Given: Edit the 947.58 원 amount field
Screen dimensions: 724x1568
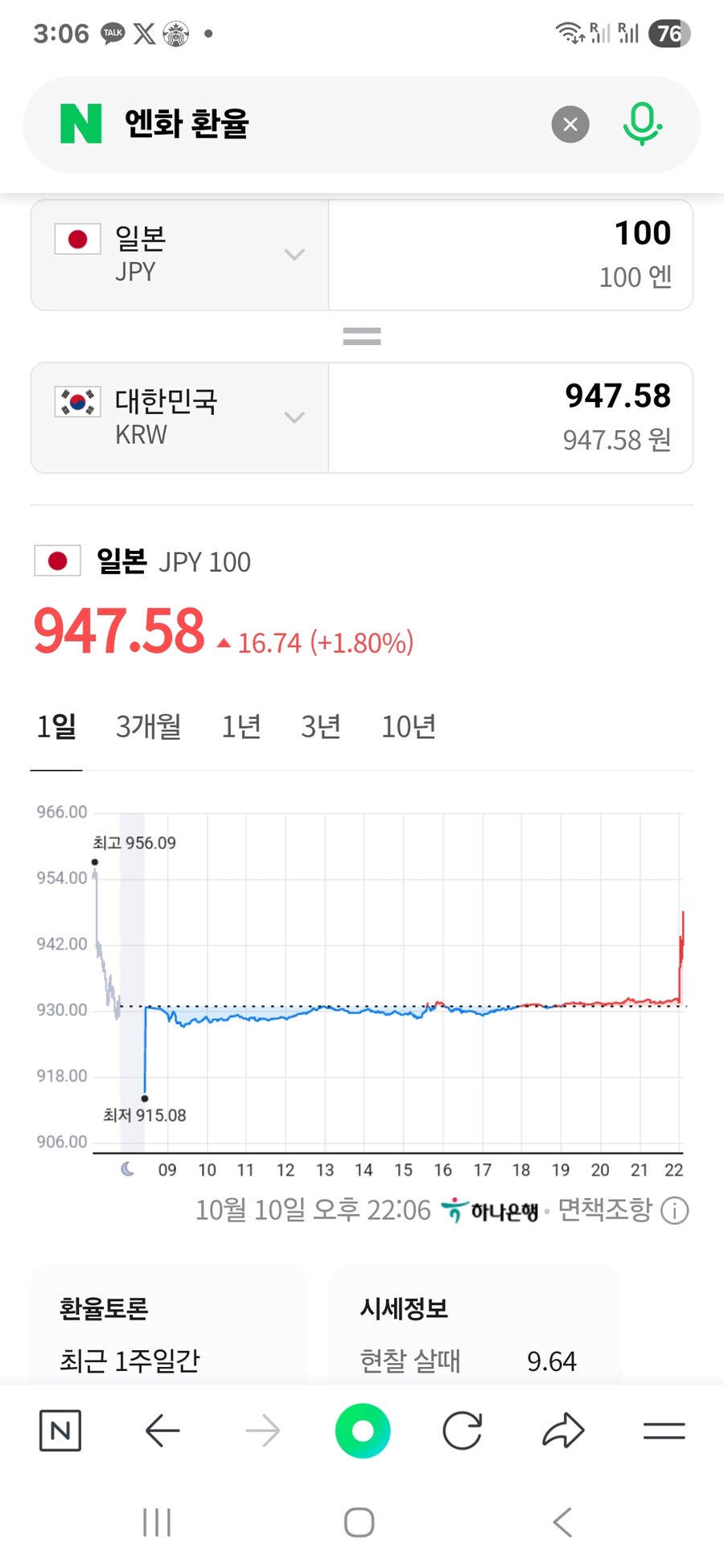Looking at the screenshot, I should point(510,417).
